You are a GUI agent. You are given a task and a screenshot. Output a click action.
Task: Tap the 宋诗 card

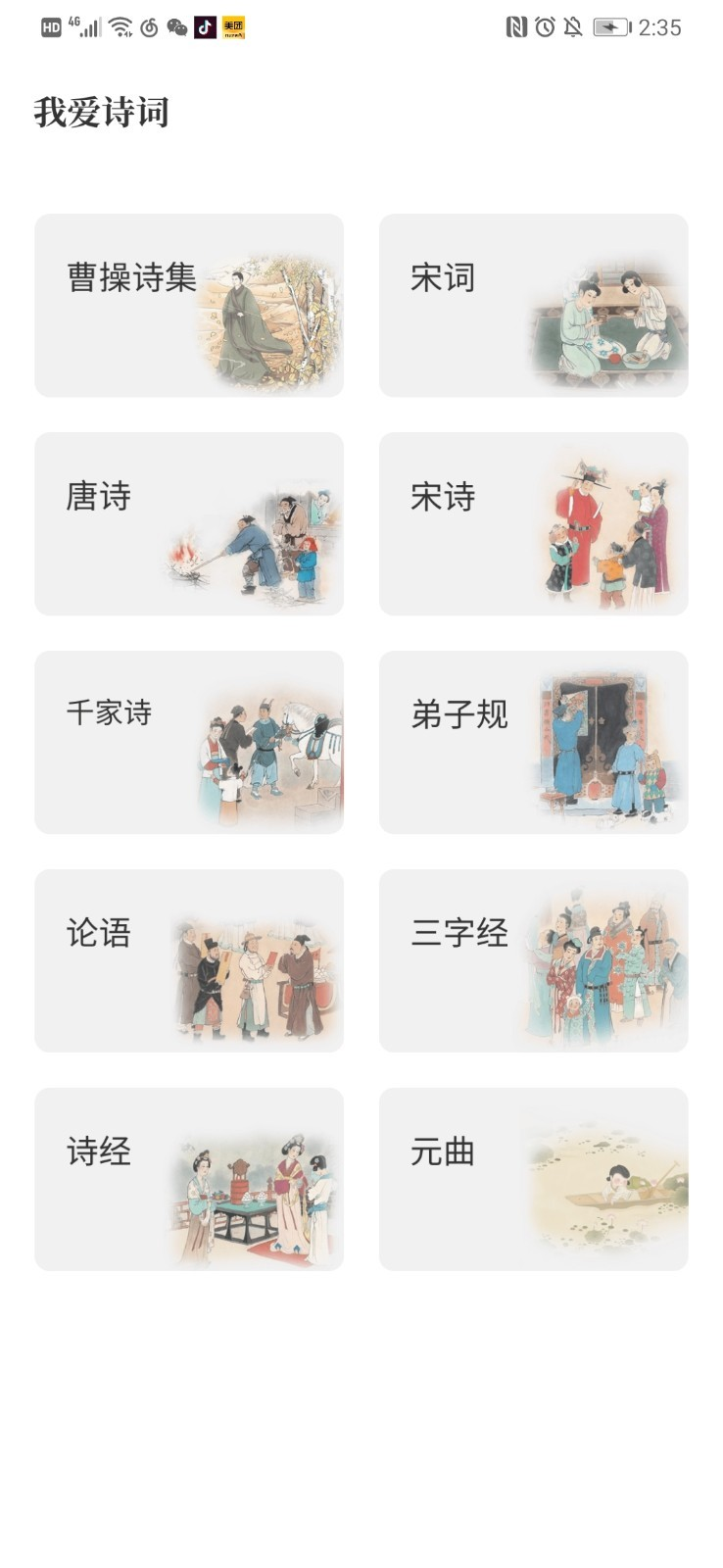pos(533,524)
